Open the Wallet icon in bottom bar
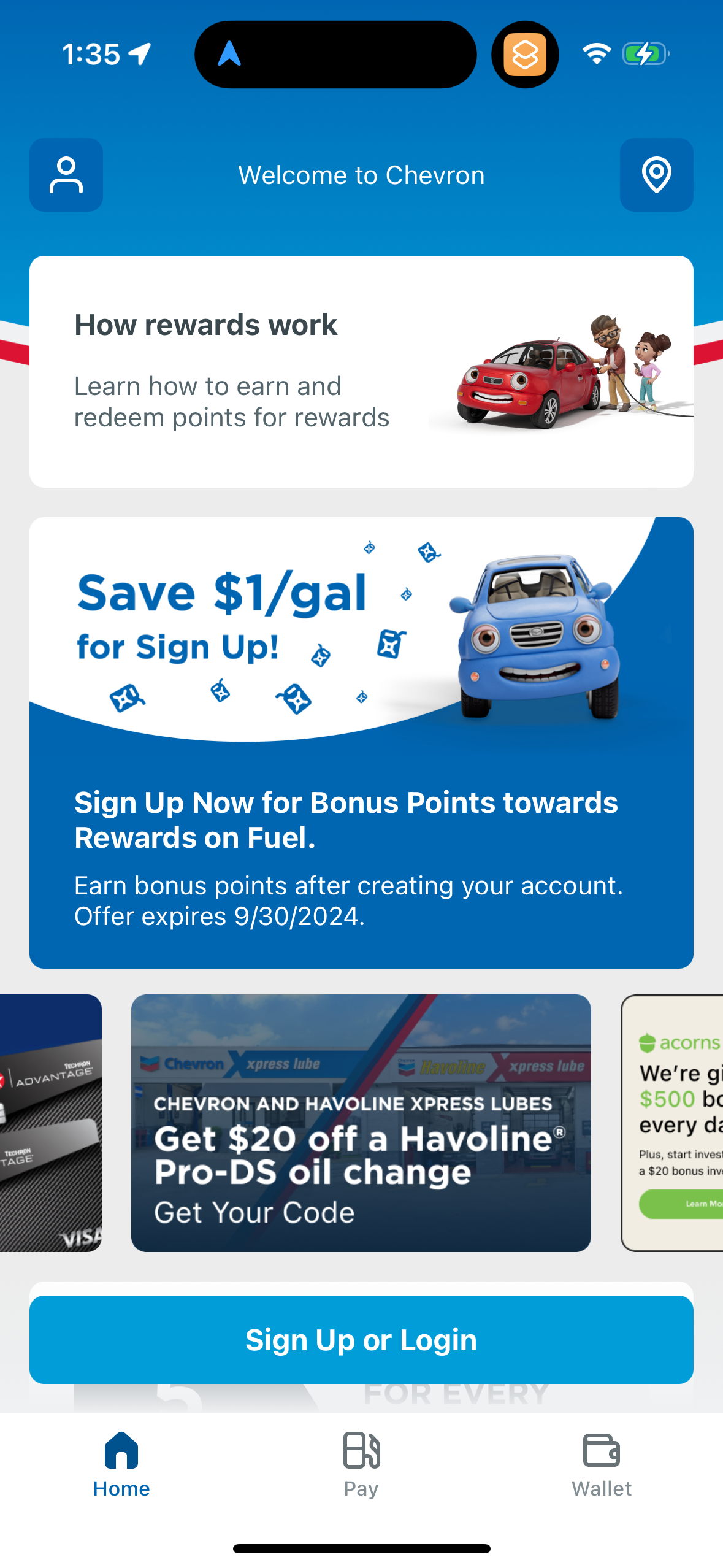This screenshot has height=1568, width=723. point(602,1452)
